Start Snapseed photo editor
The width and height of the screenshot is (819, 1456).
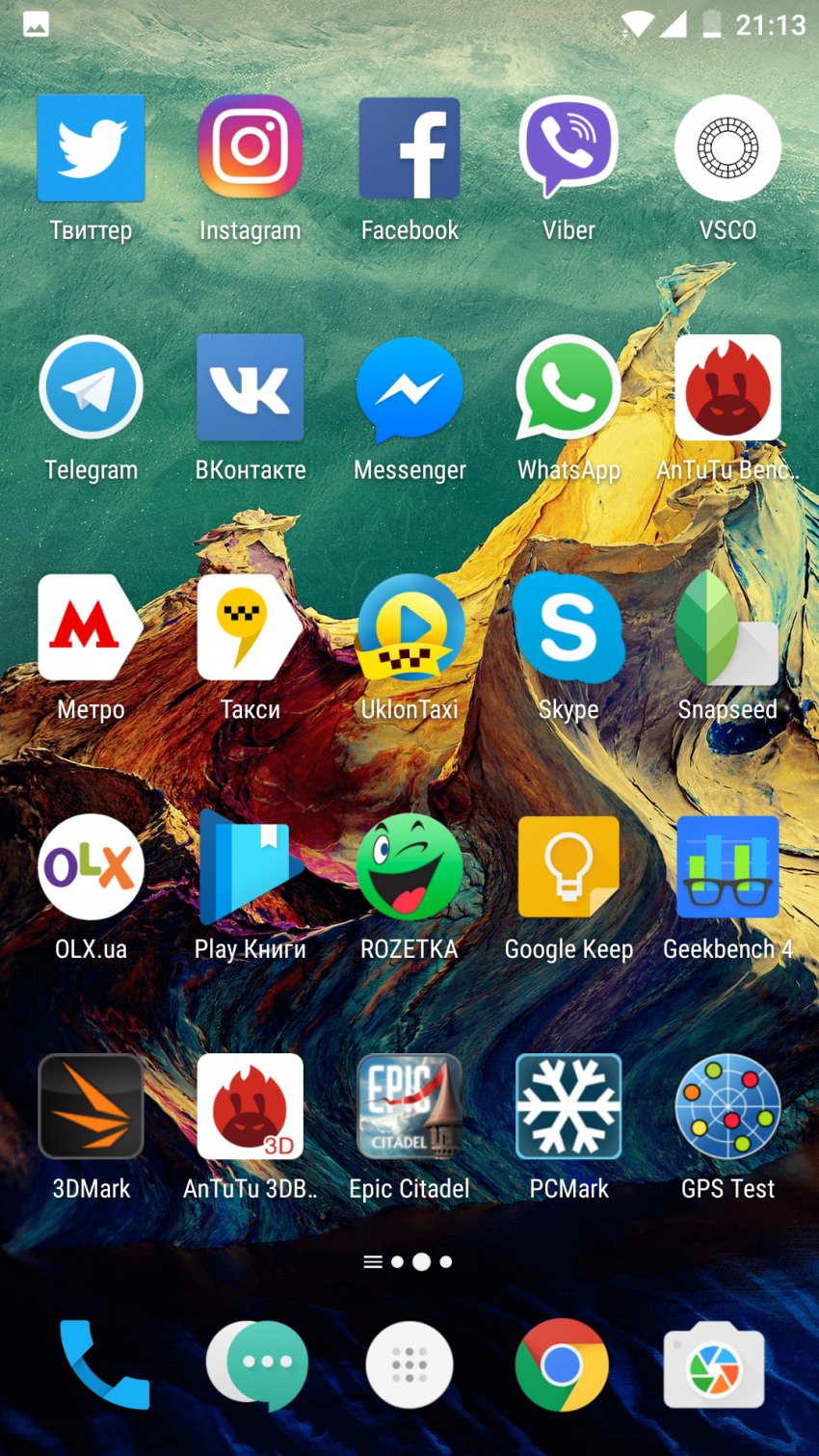coord(727,627)
